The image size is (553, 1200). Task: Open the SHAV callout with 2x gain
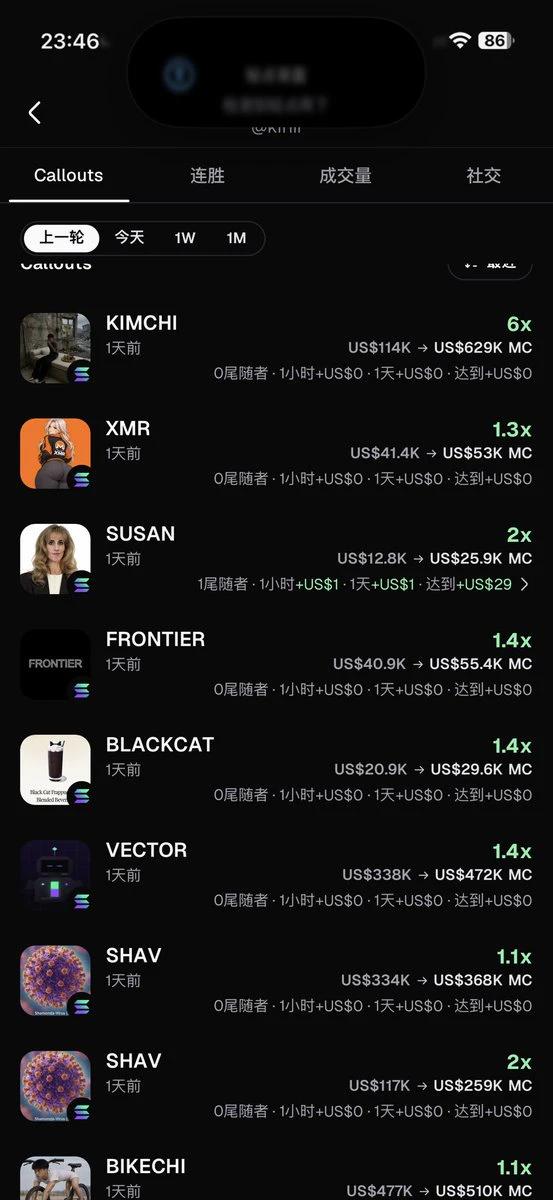point(276,1086)
